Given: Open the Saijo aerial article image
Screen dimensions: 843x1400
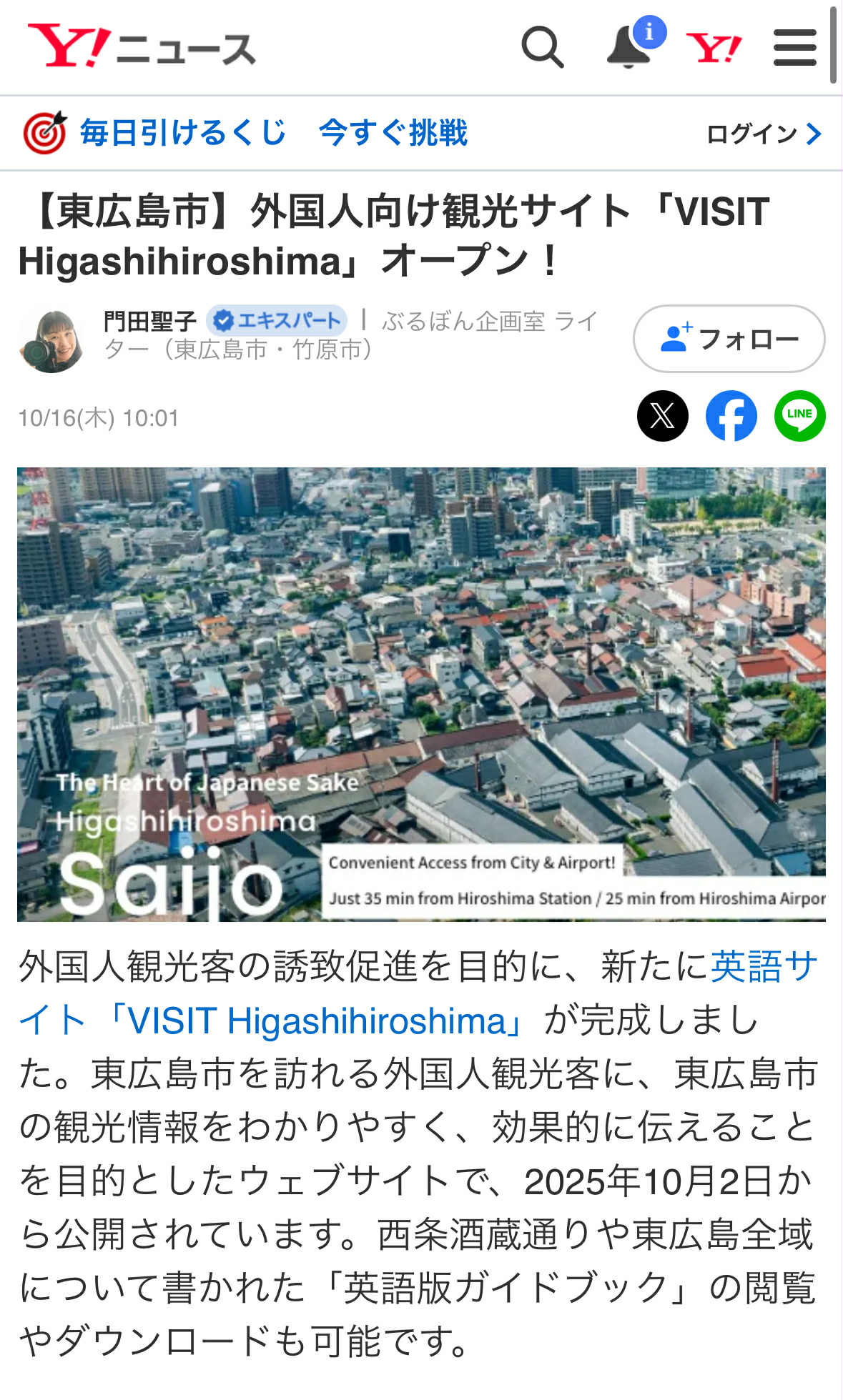Looking at the screenshot, I should [421, 694].
